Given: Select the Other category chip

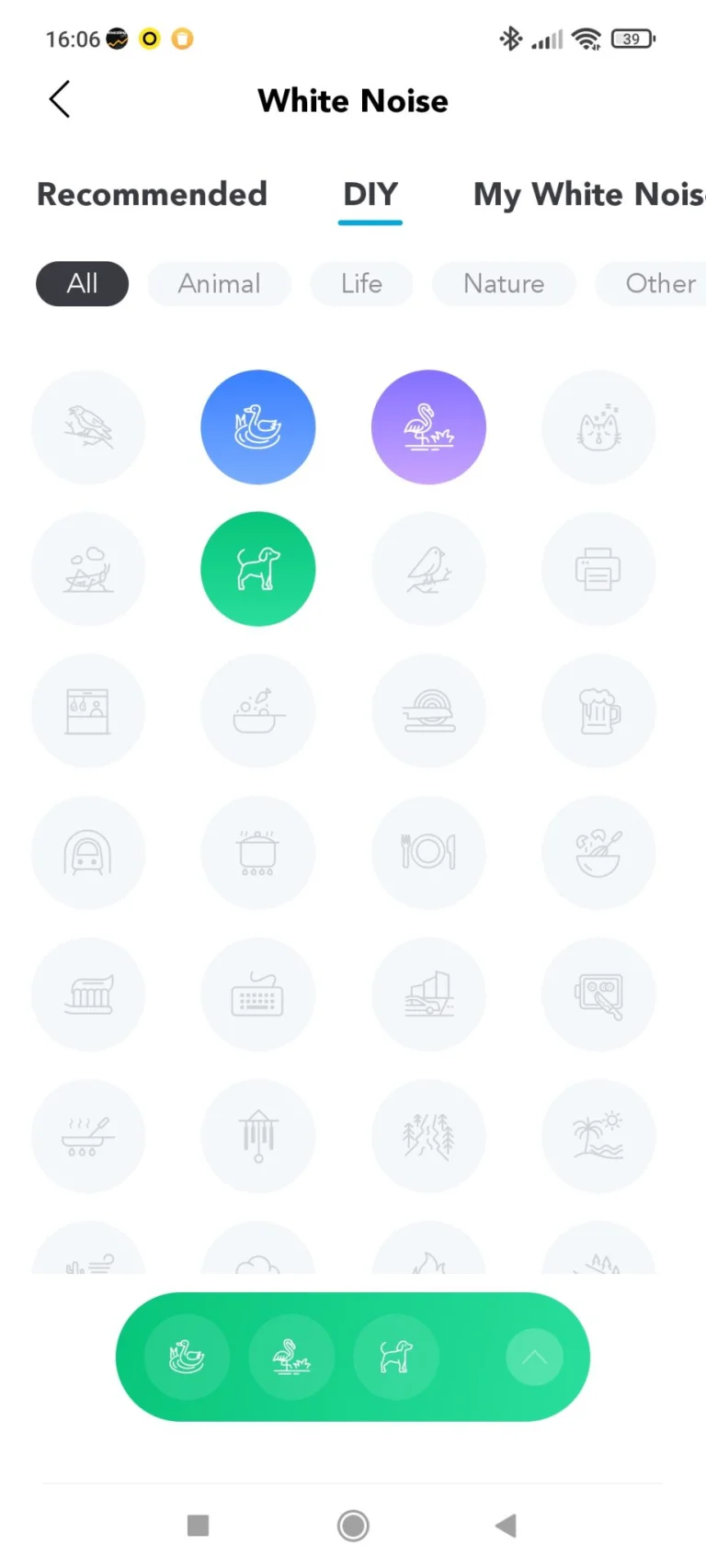Looking at the screenshot, I should pos(659,283).
